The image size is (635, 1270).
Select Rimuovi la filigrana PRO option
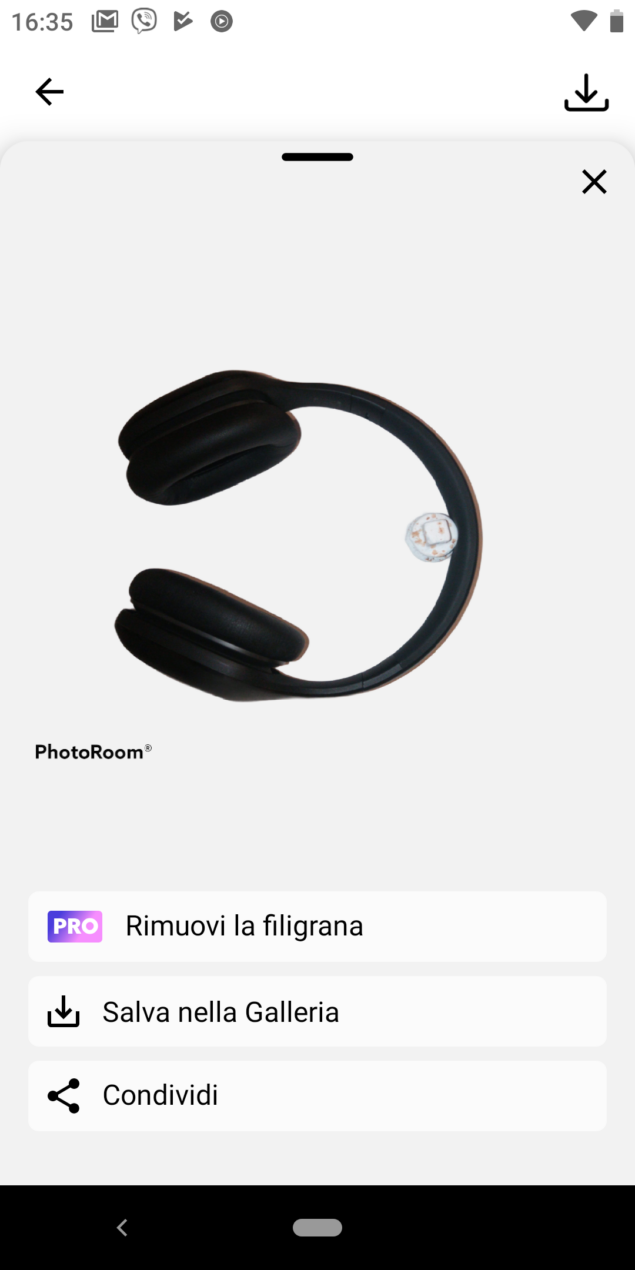click(317, 926)
